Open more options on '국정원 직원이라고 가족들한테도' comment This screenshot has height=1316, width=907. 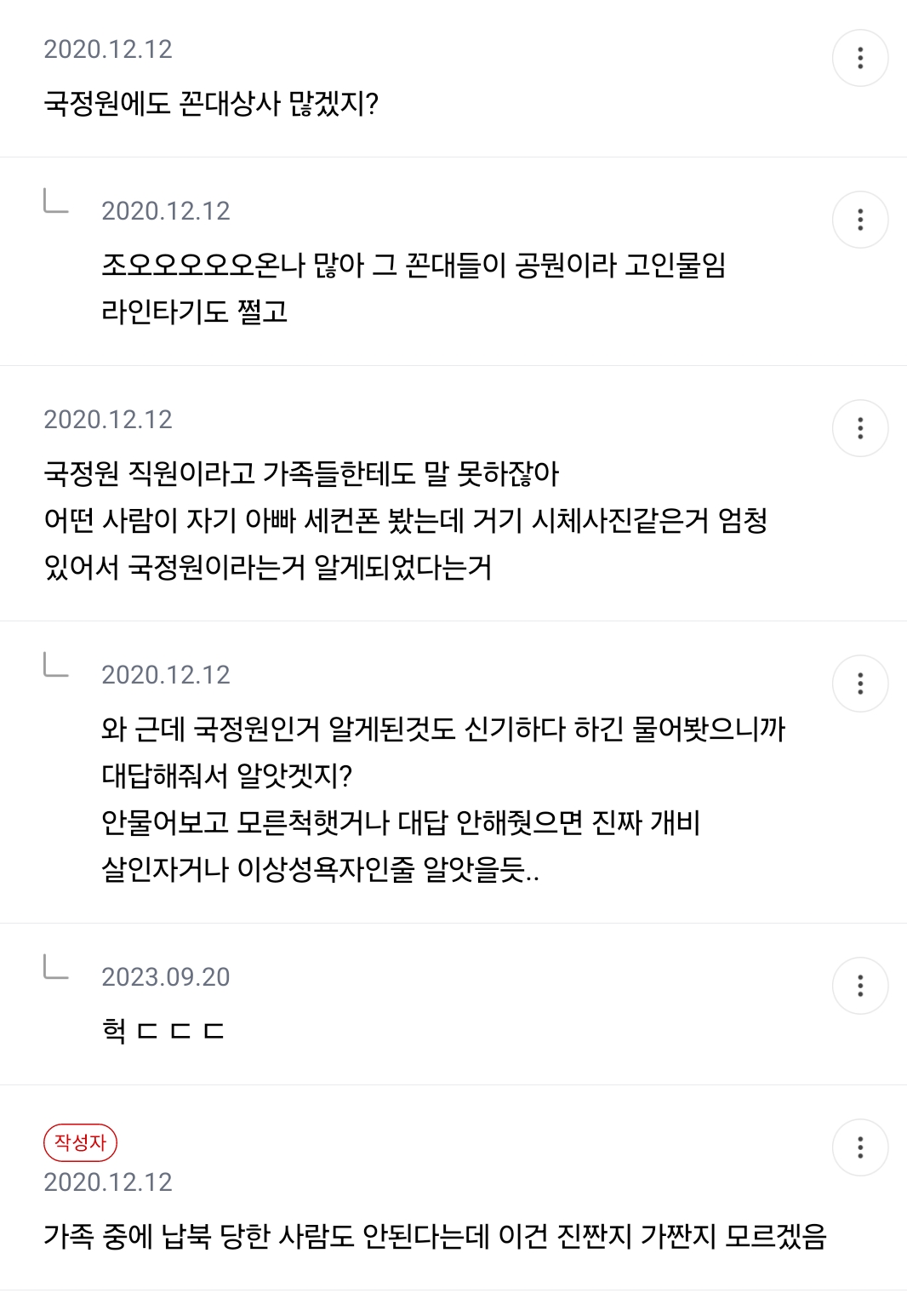[860, 428]
